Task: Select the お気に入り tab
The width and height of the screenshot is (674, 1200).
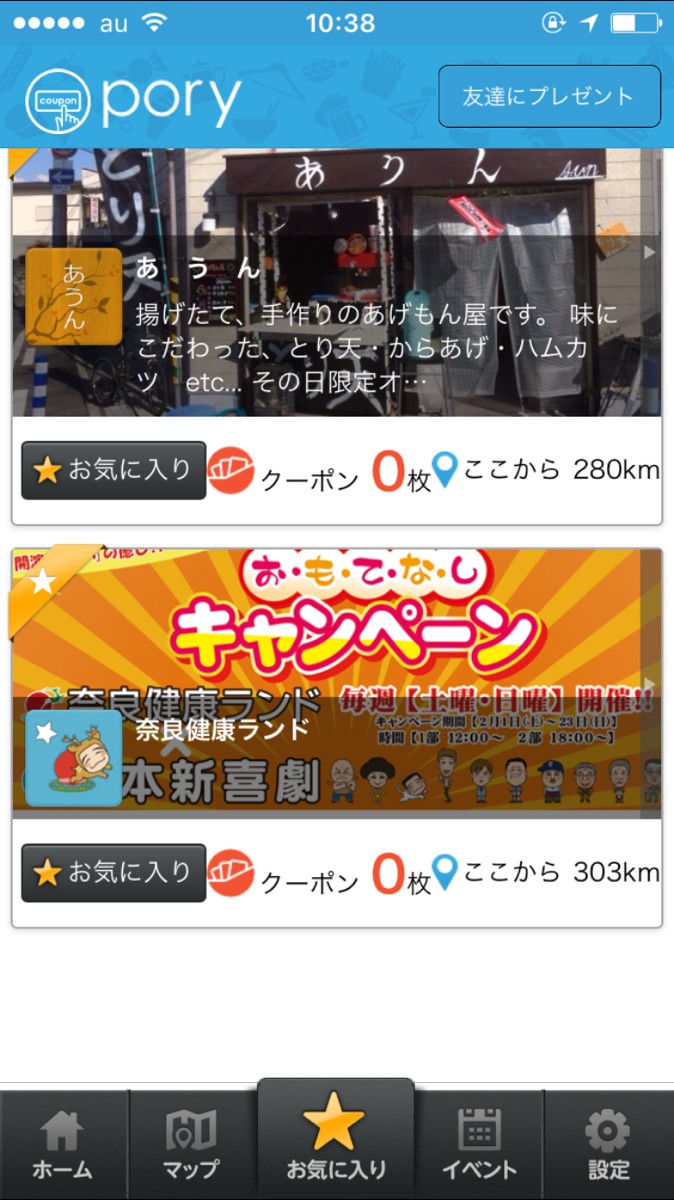Action: (x=336, y=1142)
